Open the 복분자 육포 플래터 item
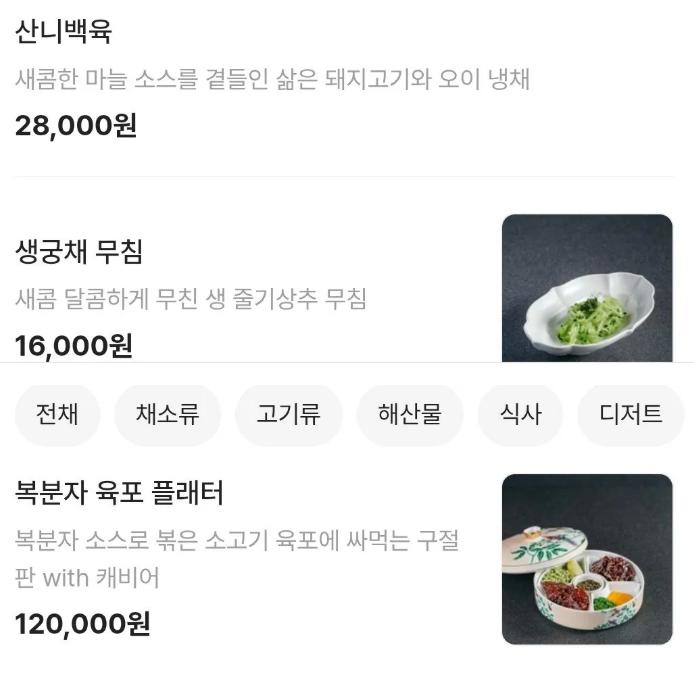Image resolution: width=694 pixels, height=684 pixels. [119, 493]
